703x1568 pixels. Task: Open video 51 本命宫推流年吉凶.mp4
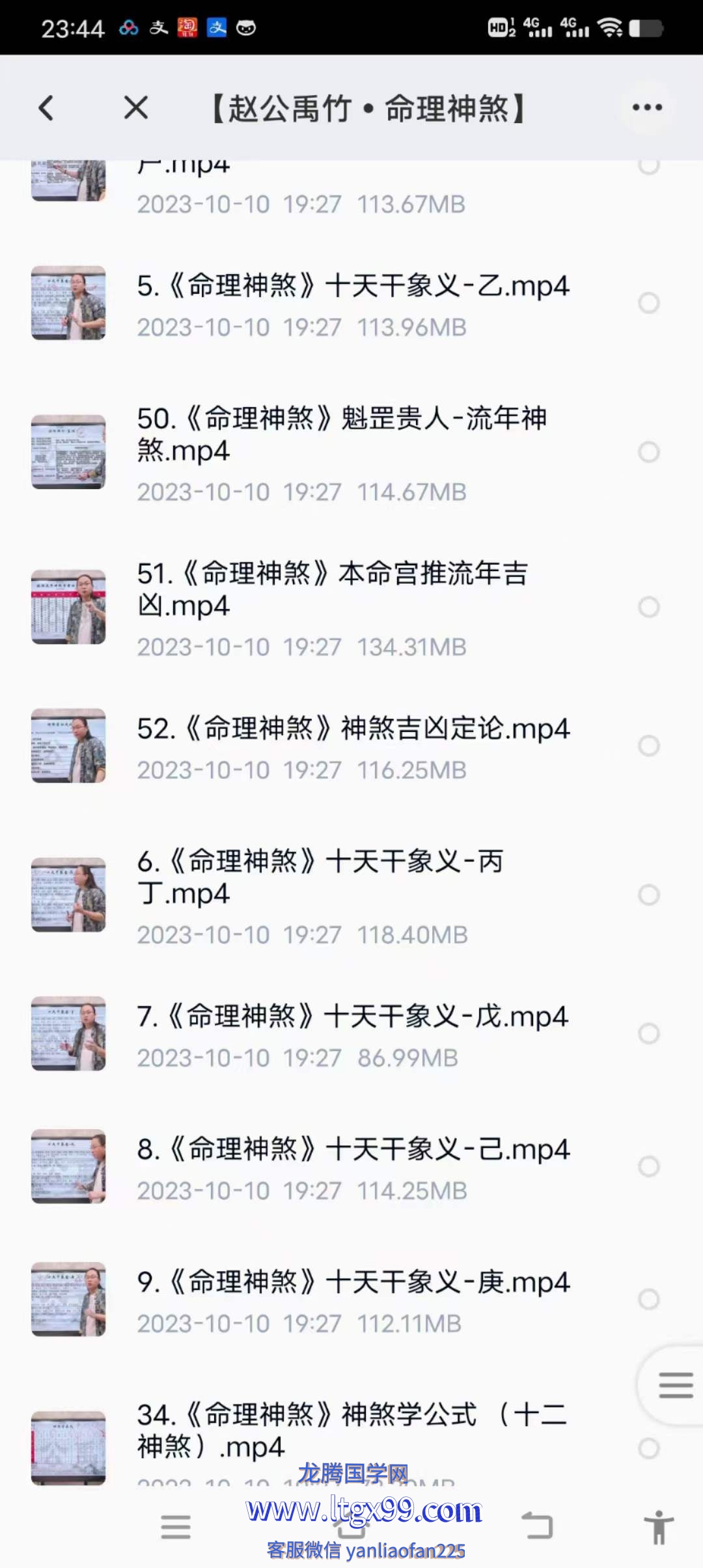[x=332, y=589]
